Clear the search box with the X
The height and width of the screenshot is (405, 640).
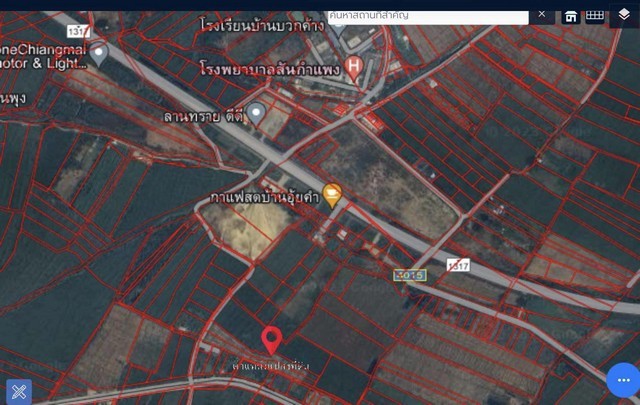(x=542, y=15)
